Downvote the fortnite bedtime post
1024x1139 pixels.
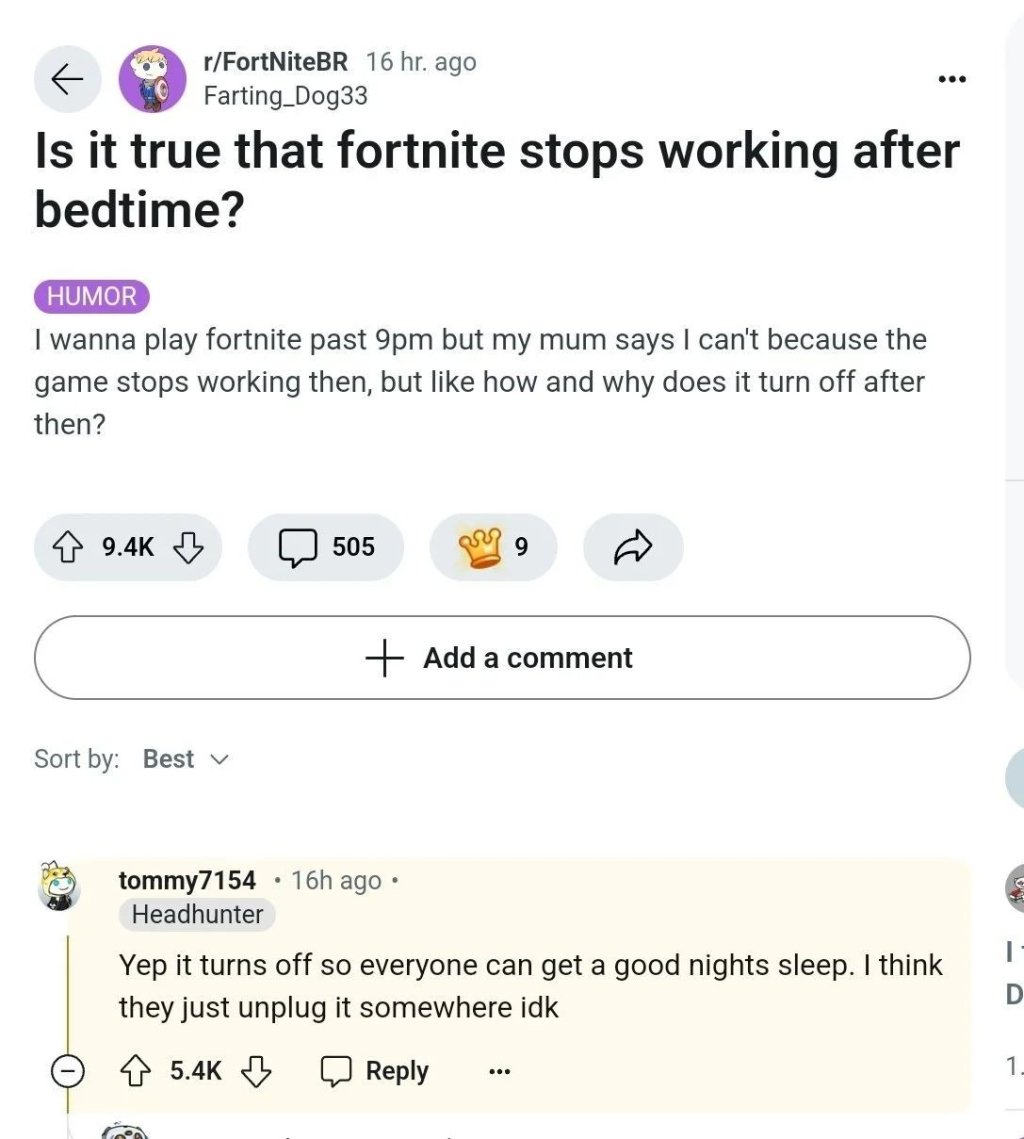point(189,547)
